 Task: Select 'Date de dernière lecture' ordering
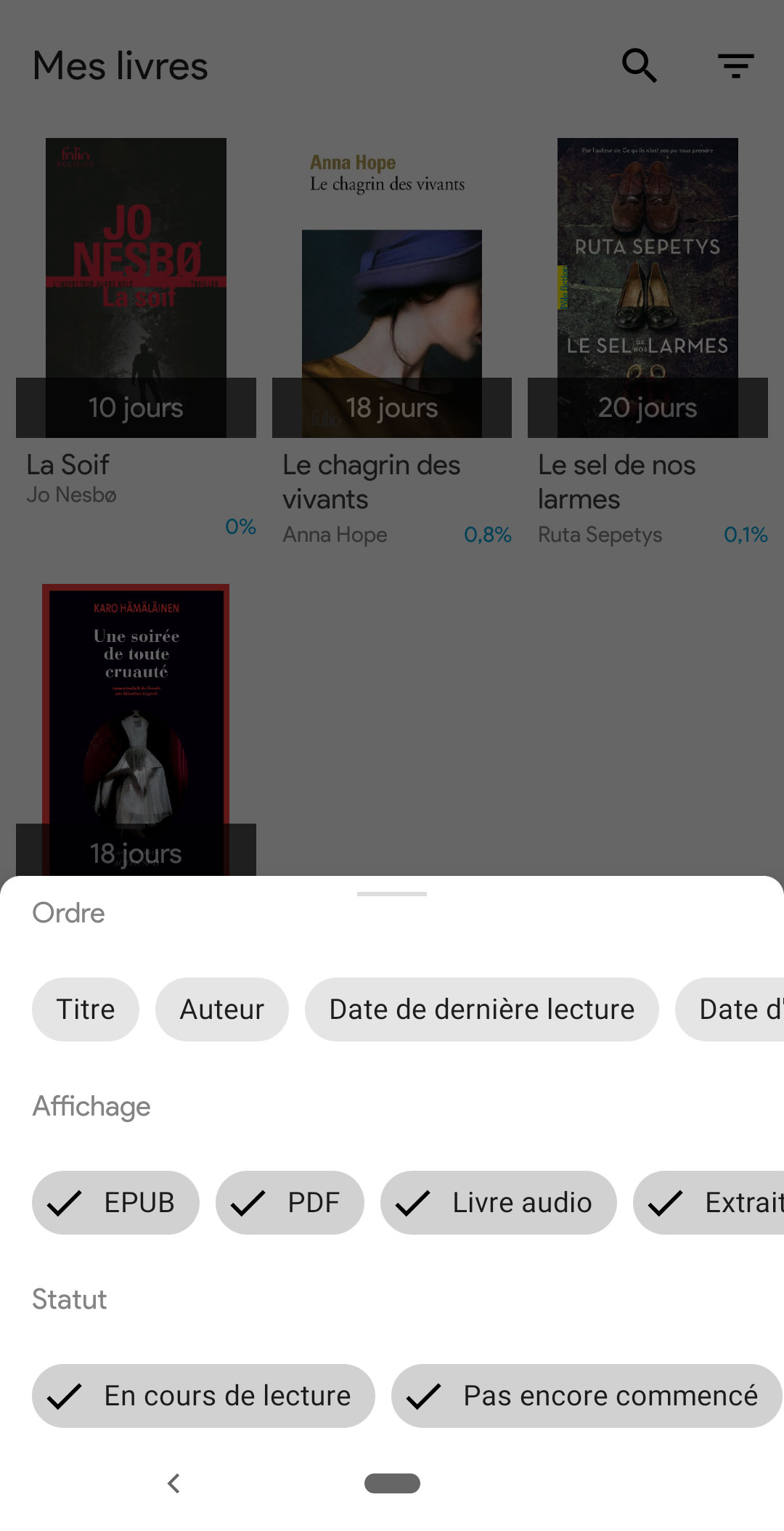click(x=481, y=1009)
